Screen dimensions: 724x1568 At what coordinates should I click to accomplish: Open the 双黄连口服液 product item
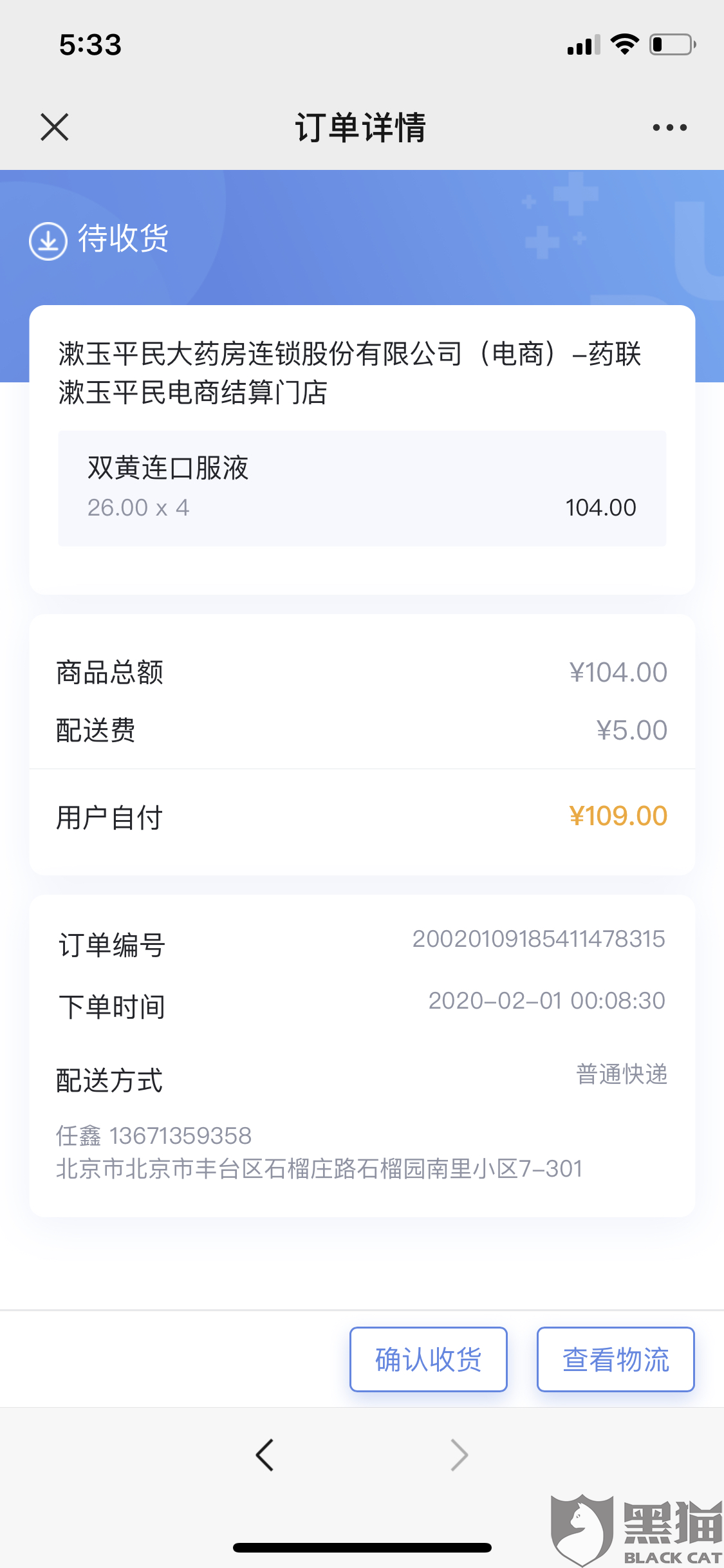(x=362, y=488)
